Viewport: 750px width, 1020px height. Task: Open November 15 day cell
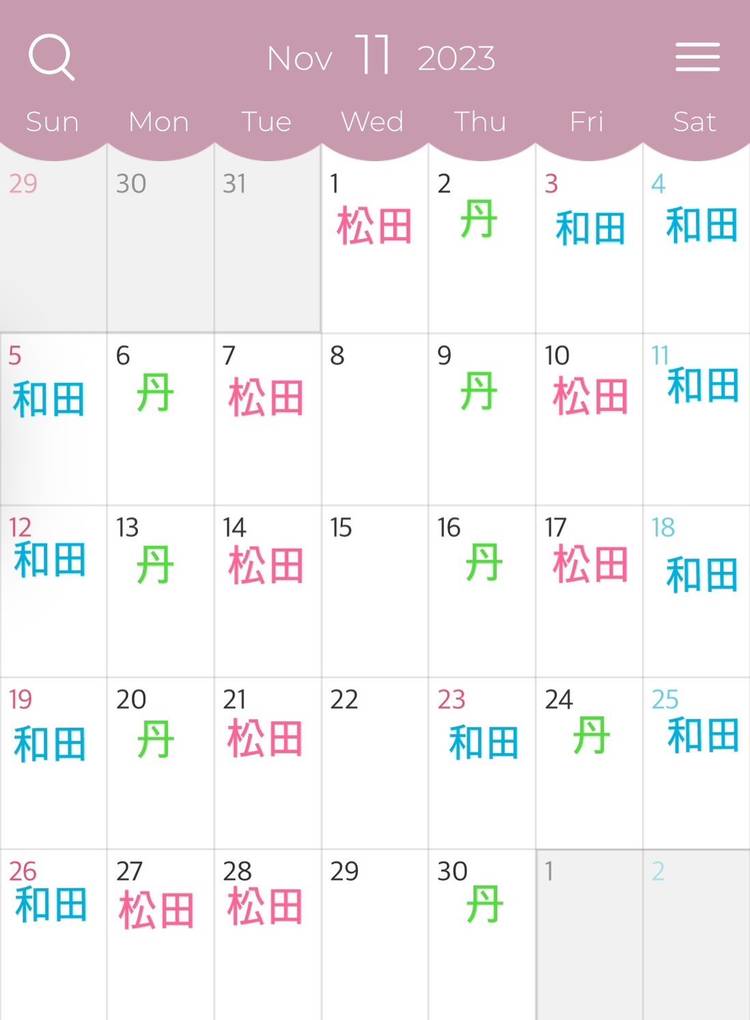tap(374, 592)
